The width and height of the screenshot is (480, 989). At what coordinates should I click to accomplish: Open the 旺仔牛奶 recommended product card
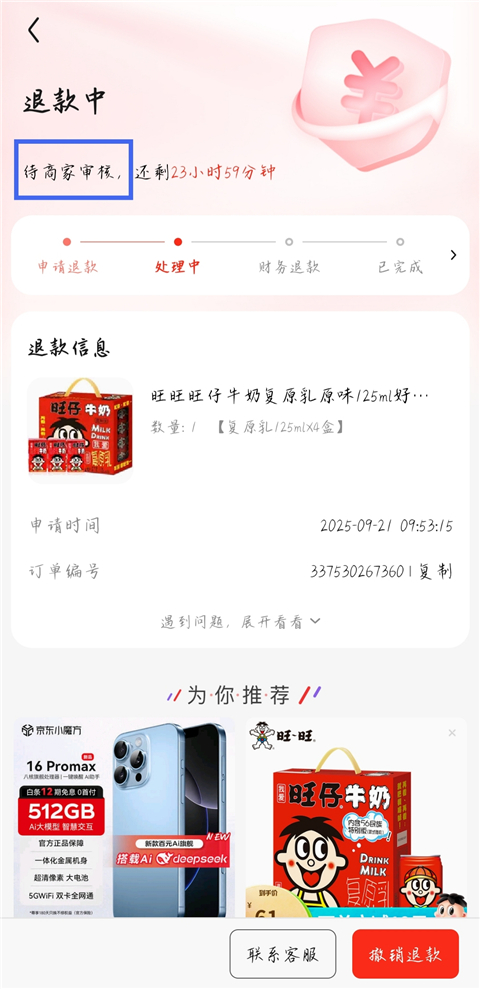pyautogui.click(x=356, y=817)
